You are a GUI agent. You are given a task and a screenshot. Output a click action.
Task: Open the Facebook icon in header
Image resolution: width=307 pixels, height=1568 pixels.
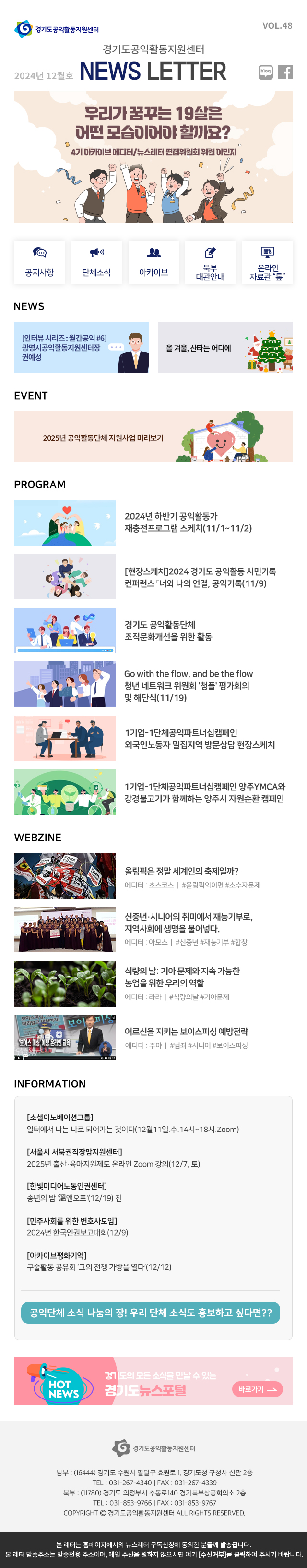(x=285, y=72)
